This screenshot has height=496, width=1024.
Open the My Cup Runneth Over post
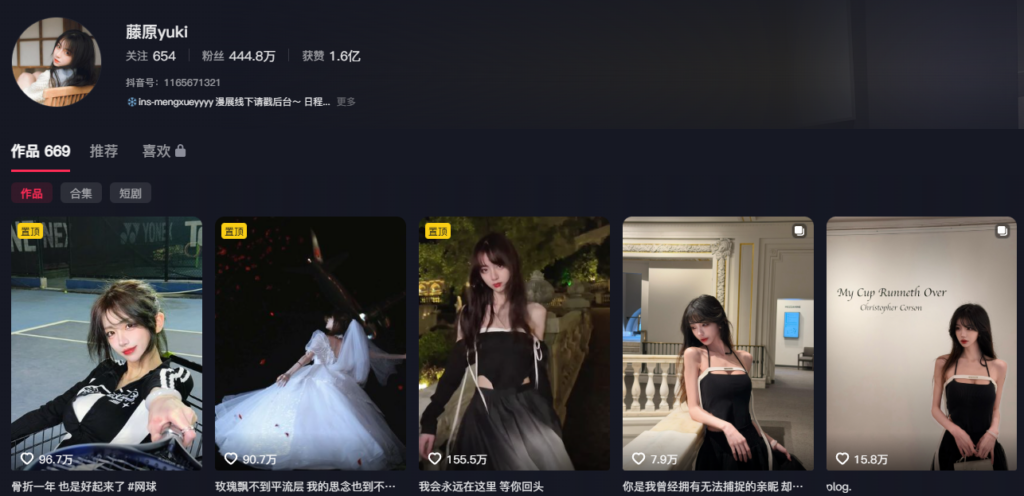[x=920, y=343]
